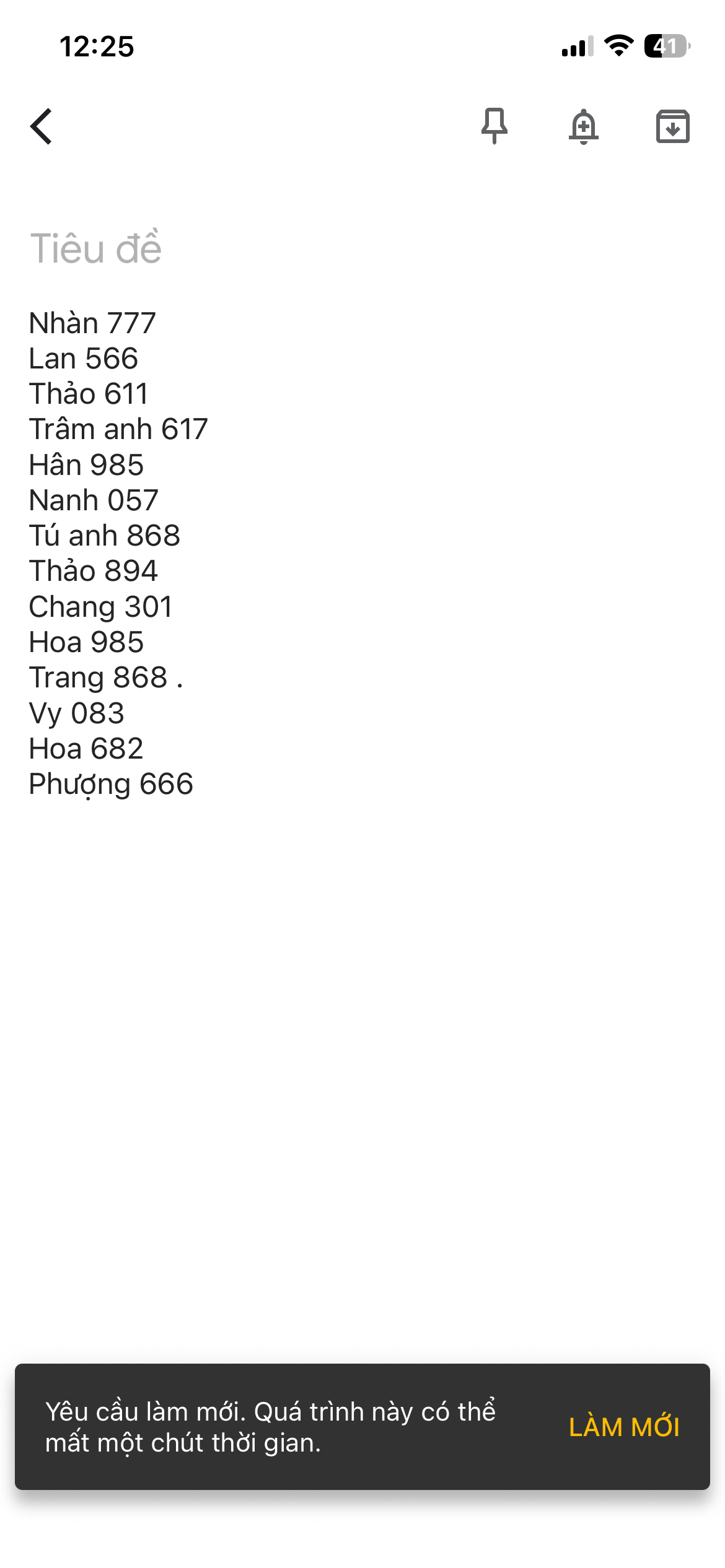725x1568 pixels.
Task: Archive this note
Action: [672, 126]
